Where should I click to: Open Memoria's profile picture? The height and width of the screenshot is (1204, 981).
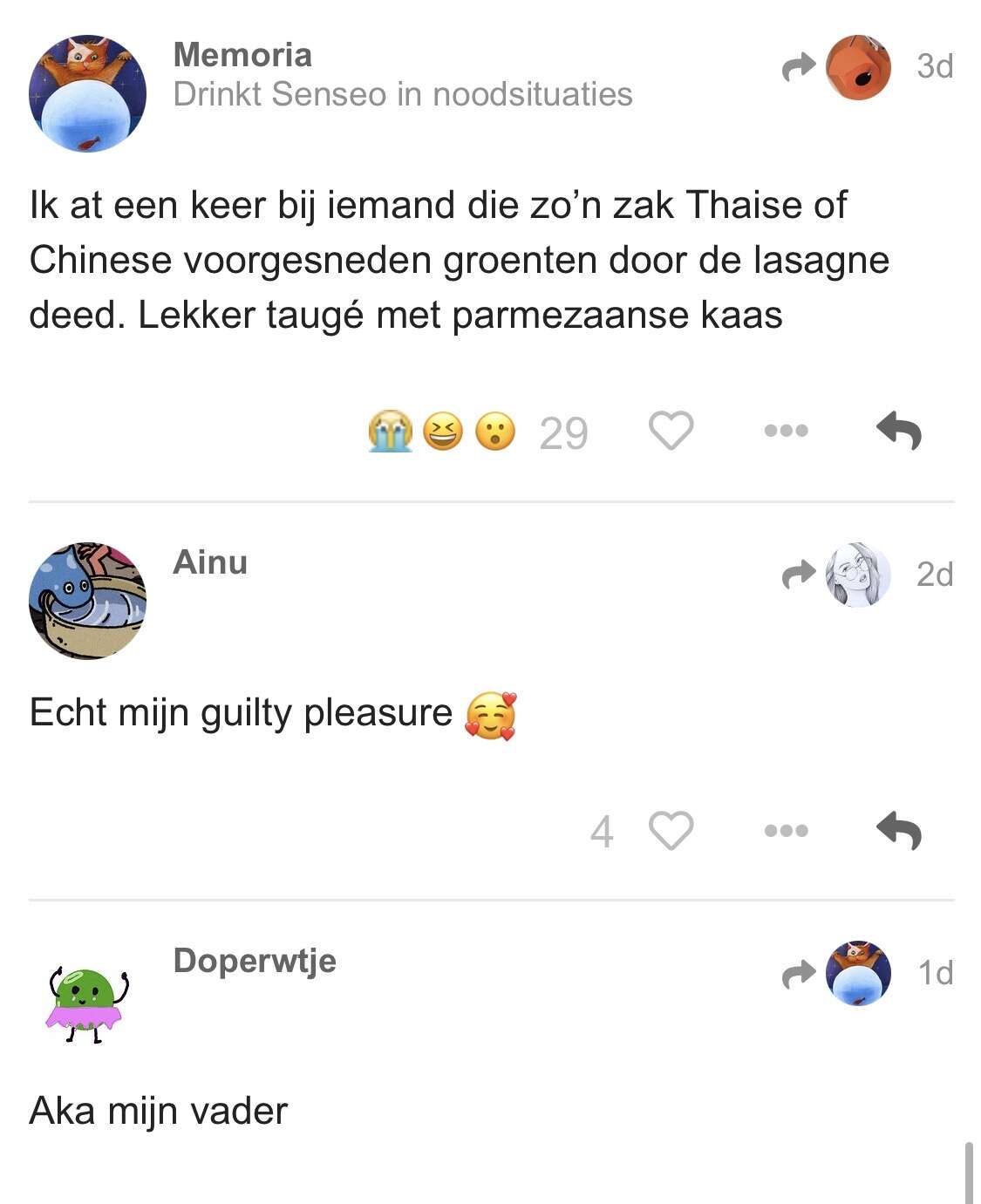[x=87, y=93]
